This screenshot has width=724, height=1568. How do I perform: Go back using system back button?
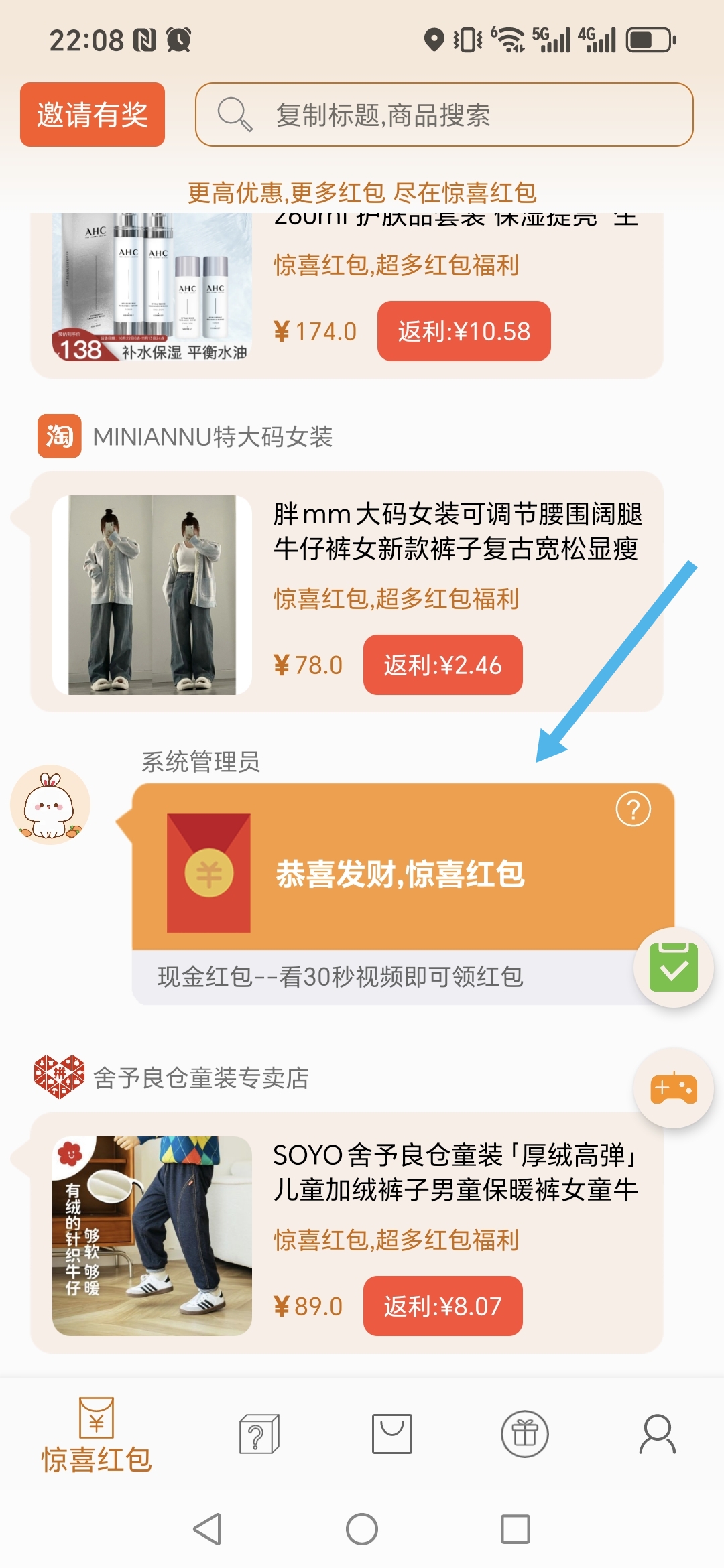(x=208, y=1529)
